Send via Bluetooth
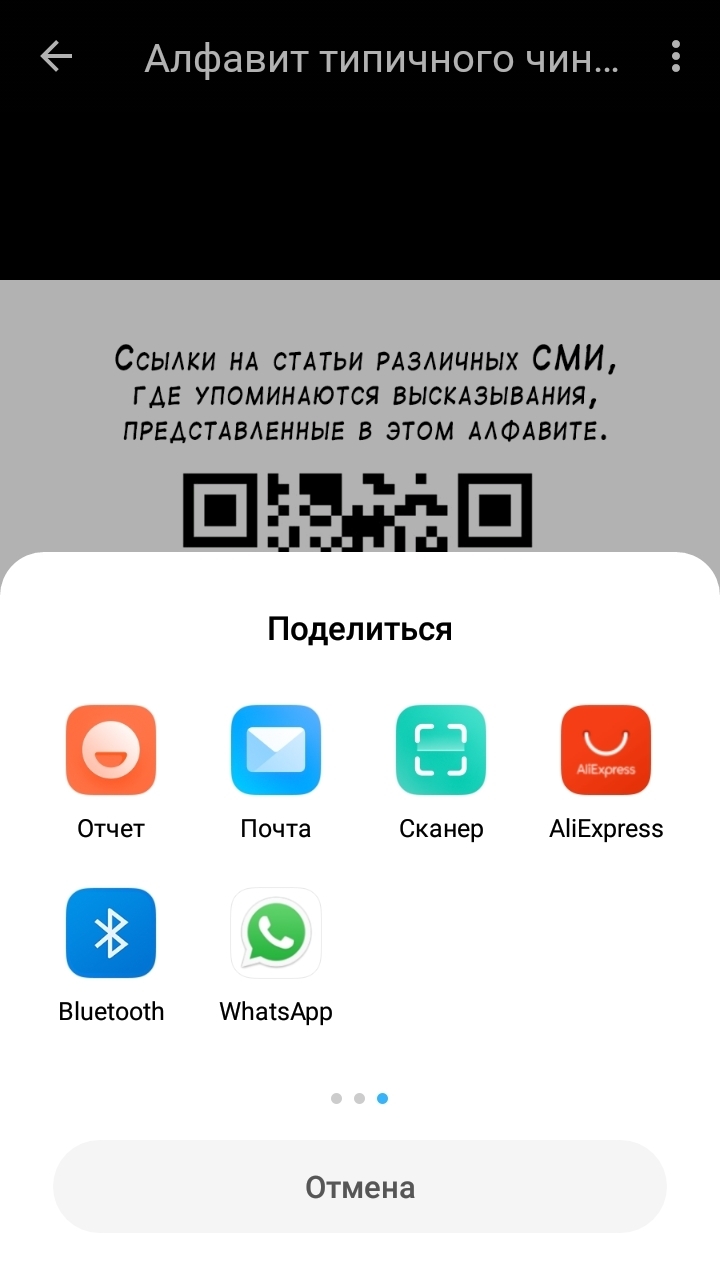Screen dimensions: 720x1280 [x=111, y=933]
